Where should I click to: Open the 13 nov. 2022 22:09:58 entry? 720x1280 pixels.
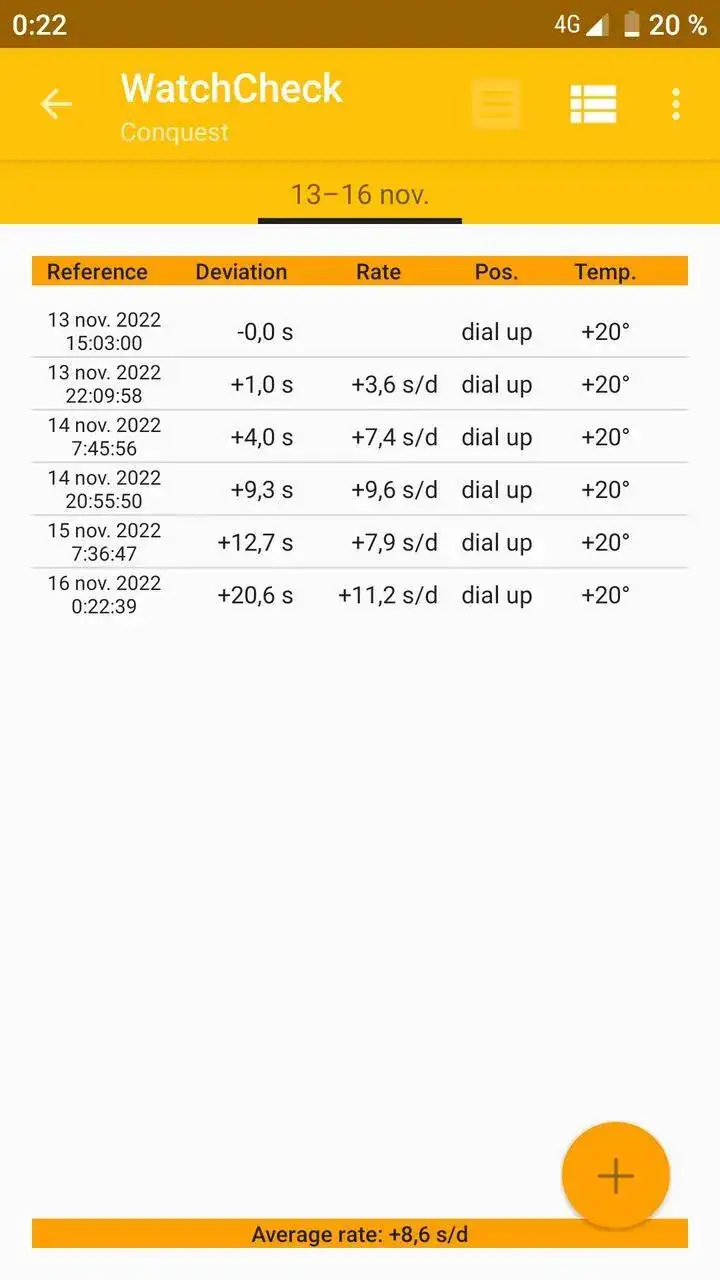(x=360, y=385)
